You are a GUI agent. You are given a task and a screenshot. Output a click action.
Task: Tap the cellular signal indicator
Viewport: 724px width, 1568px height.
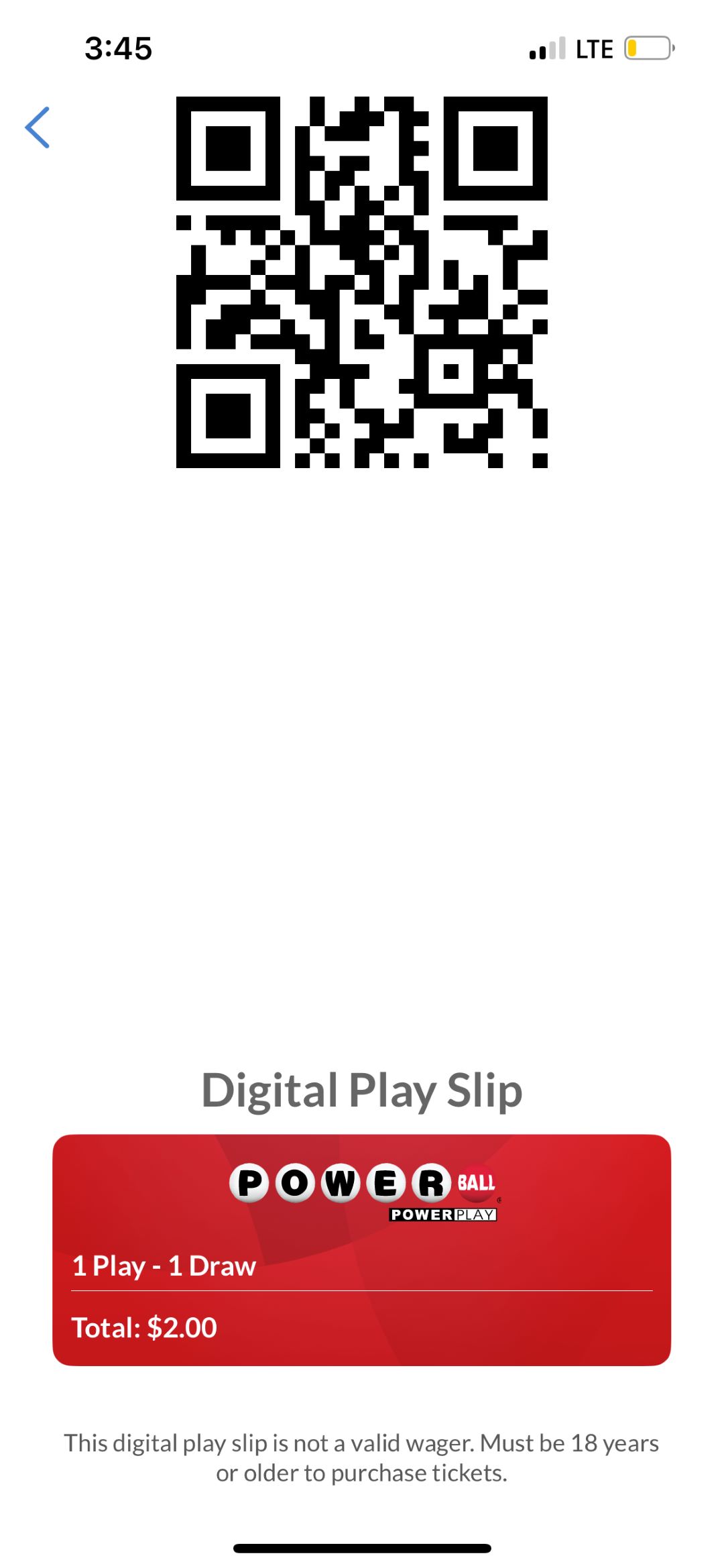tap(548, 48)
